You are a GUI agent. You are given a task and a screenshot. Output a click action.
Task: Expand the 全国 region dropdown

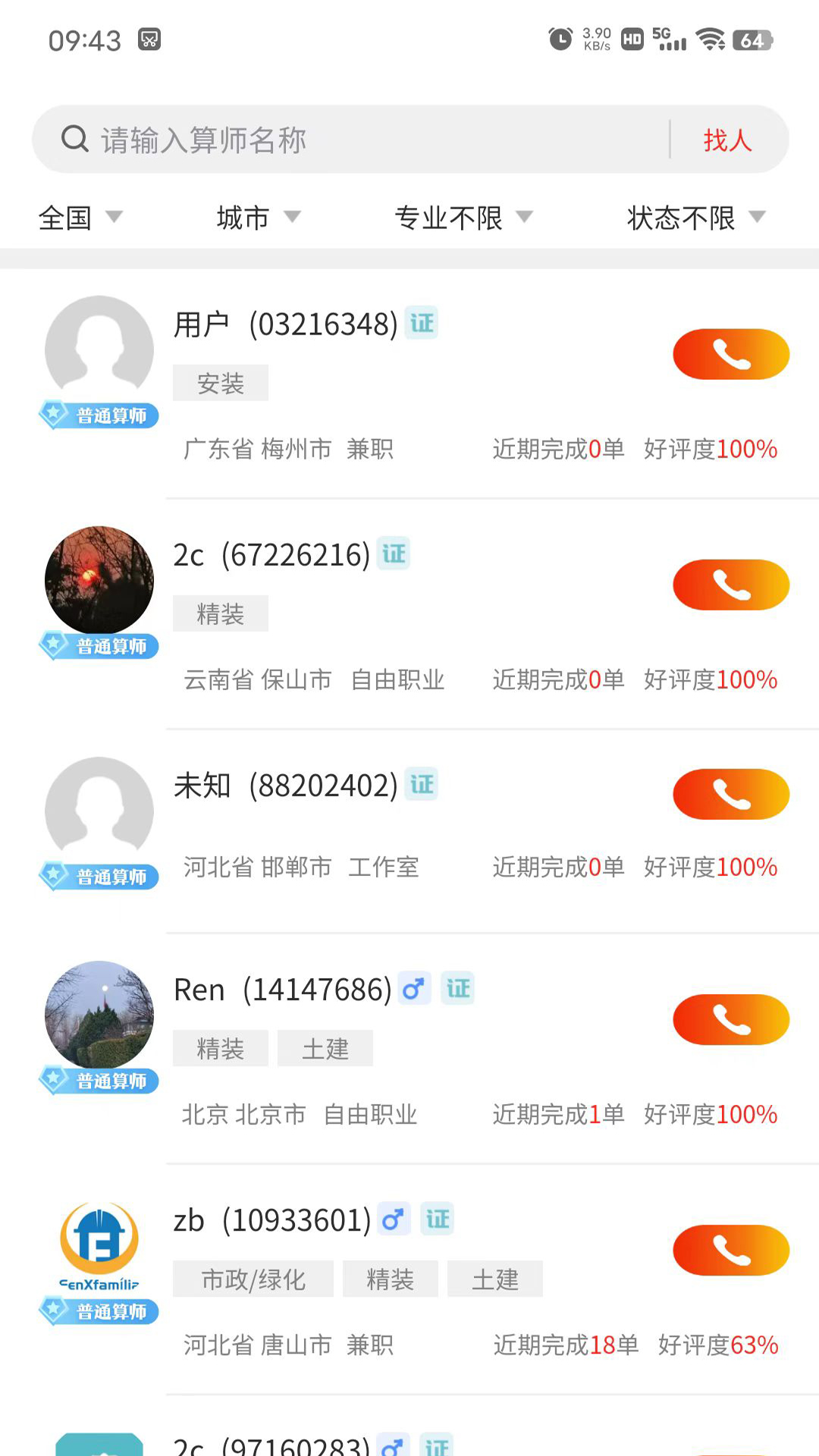[80, 218]
